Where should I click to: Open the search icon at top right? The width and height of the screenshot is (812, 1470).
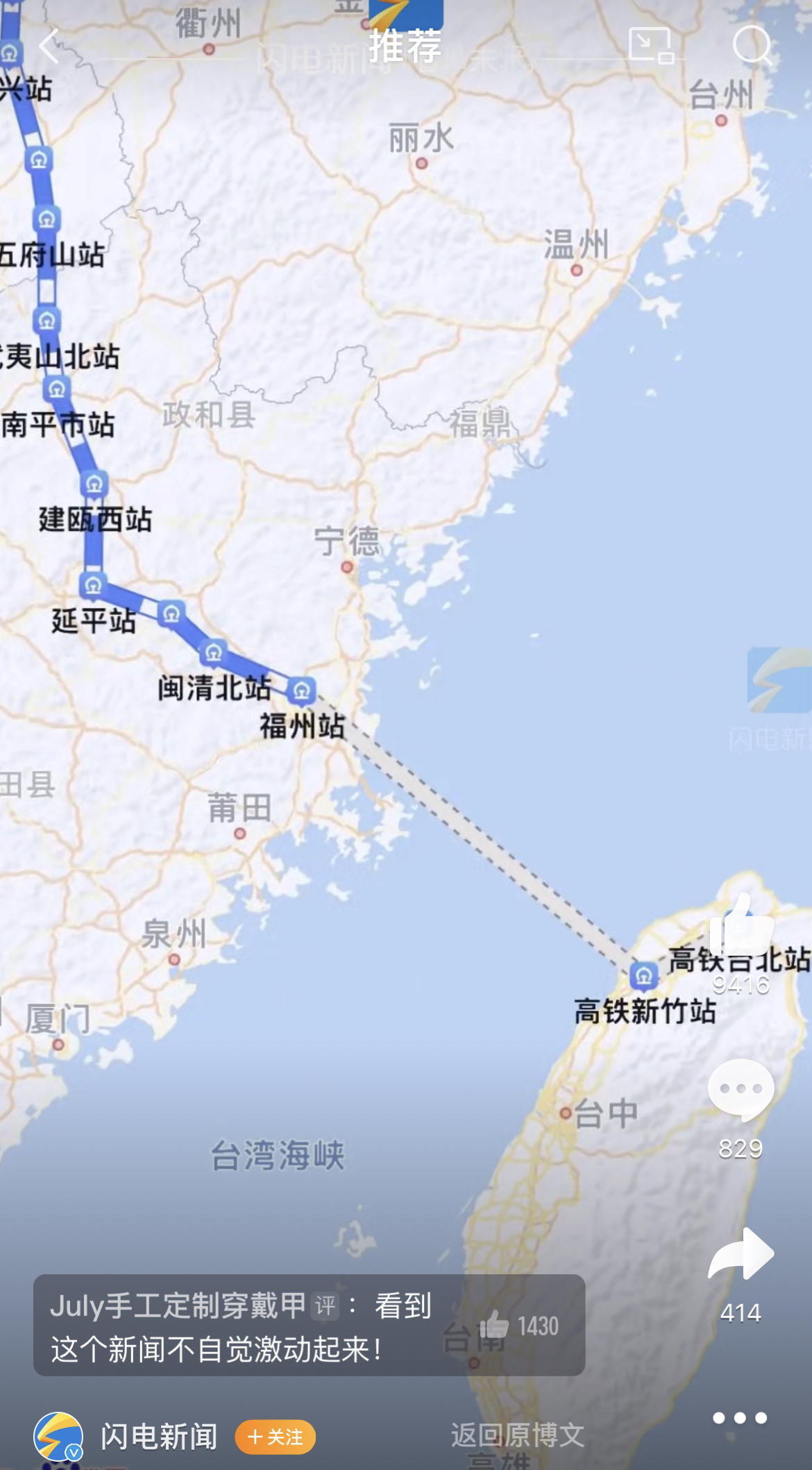point(752,46)
